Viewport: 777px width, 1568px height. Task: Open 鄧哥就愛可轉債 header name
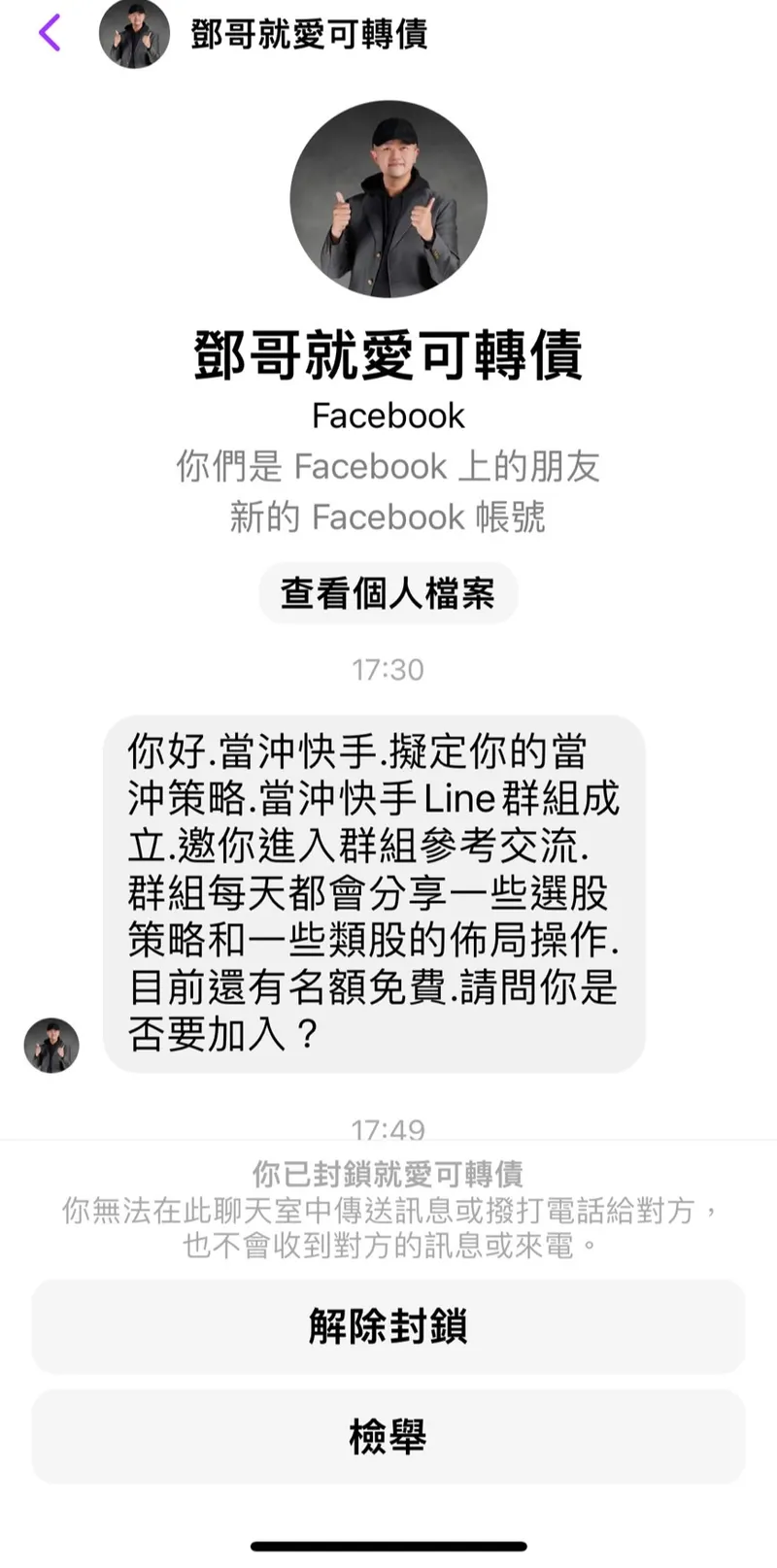point(309,34)
